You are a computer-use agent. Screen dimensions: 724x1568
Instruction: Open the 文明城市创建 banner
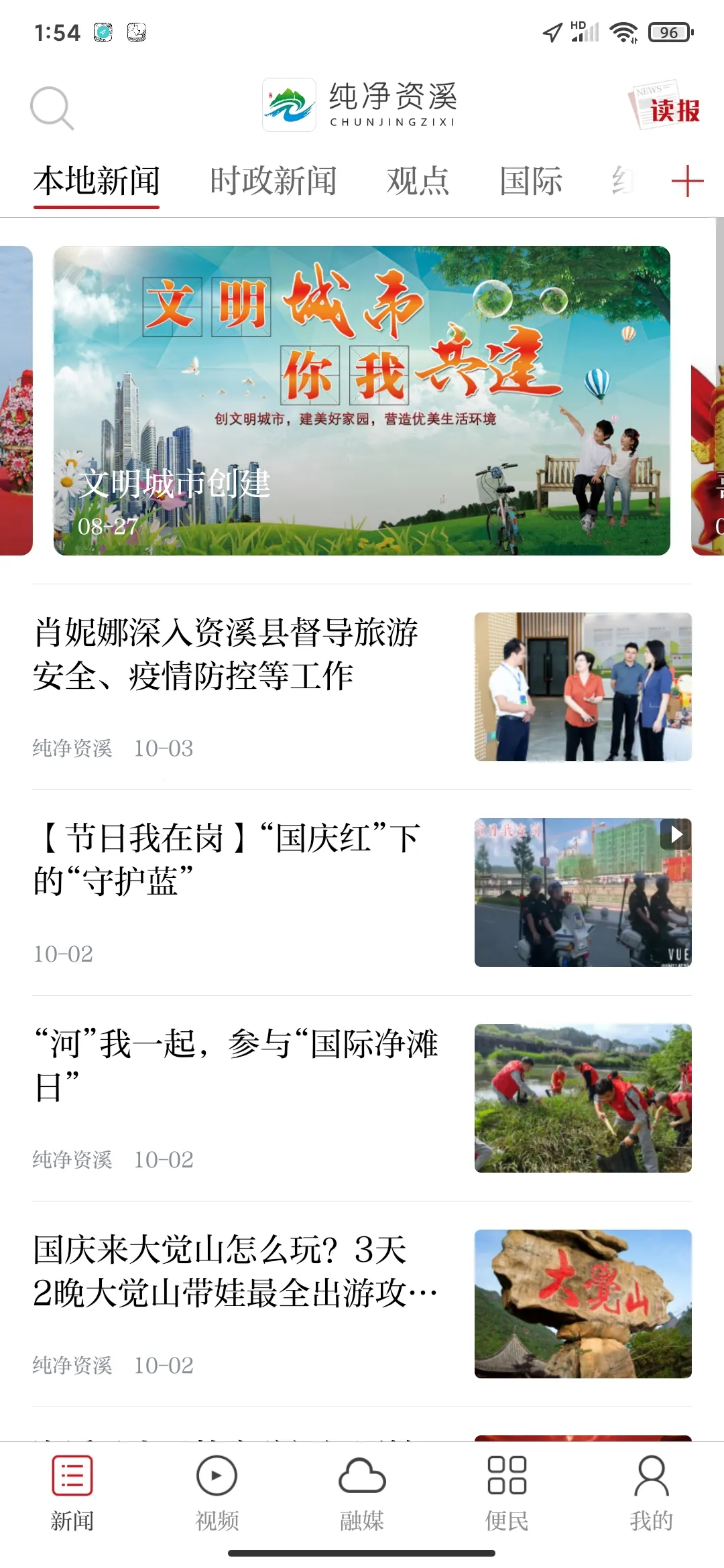click(x=362, y=401)
